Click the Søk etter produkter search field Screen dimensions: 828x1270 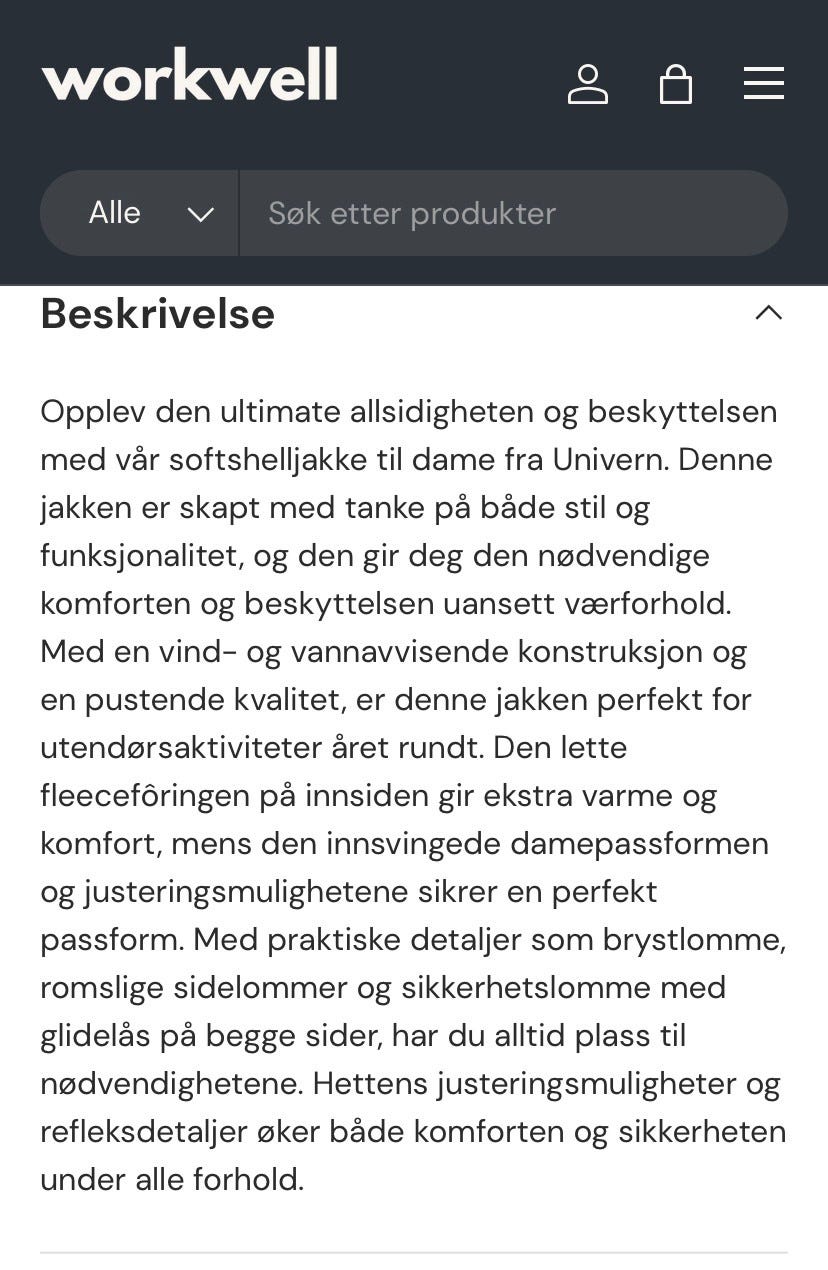coord(500,213)
